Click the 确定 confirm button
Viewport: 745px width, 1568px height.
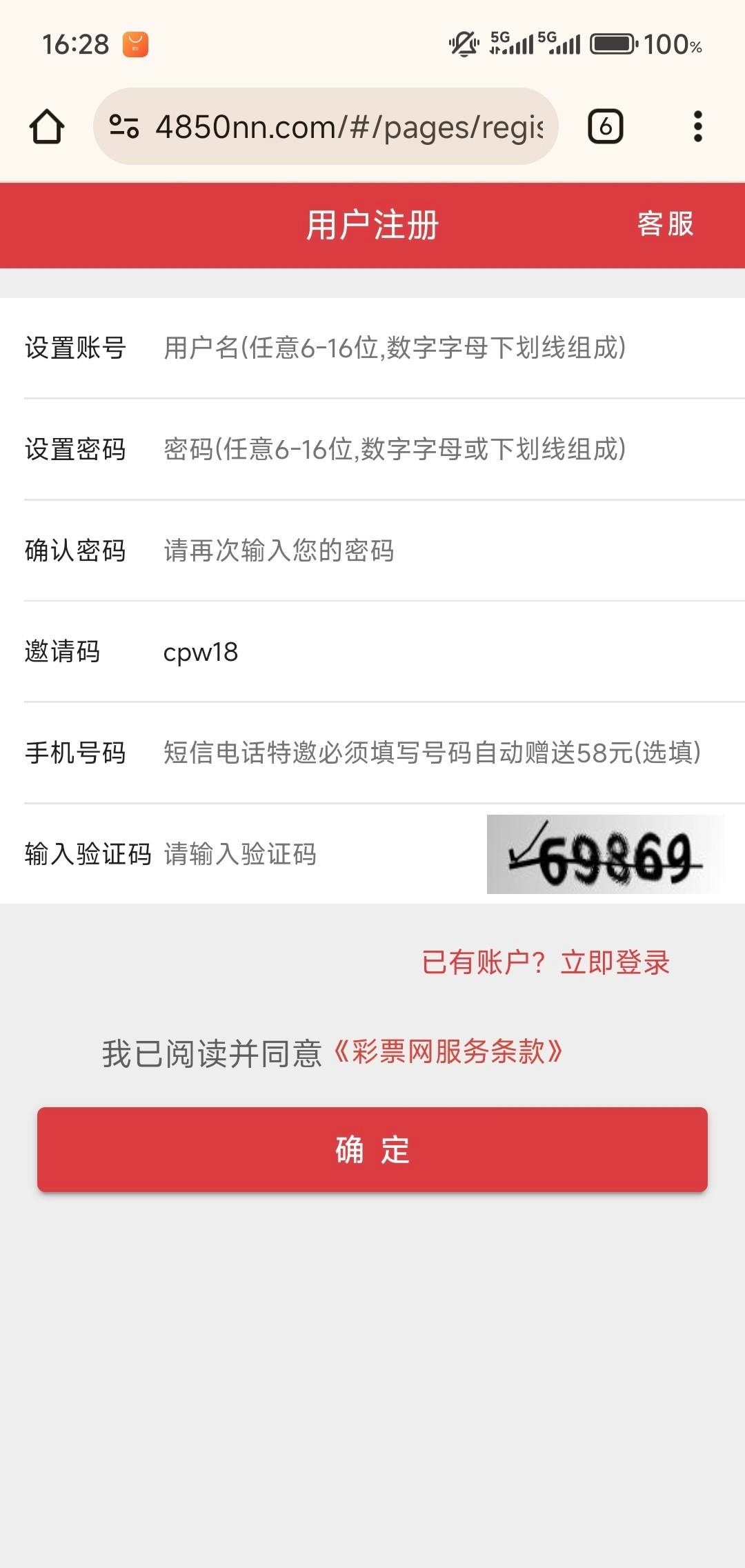(372, 1149)
